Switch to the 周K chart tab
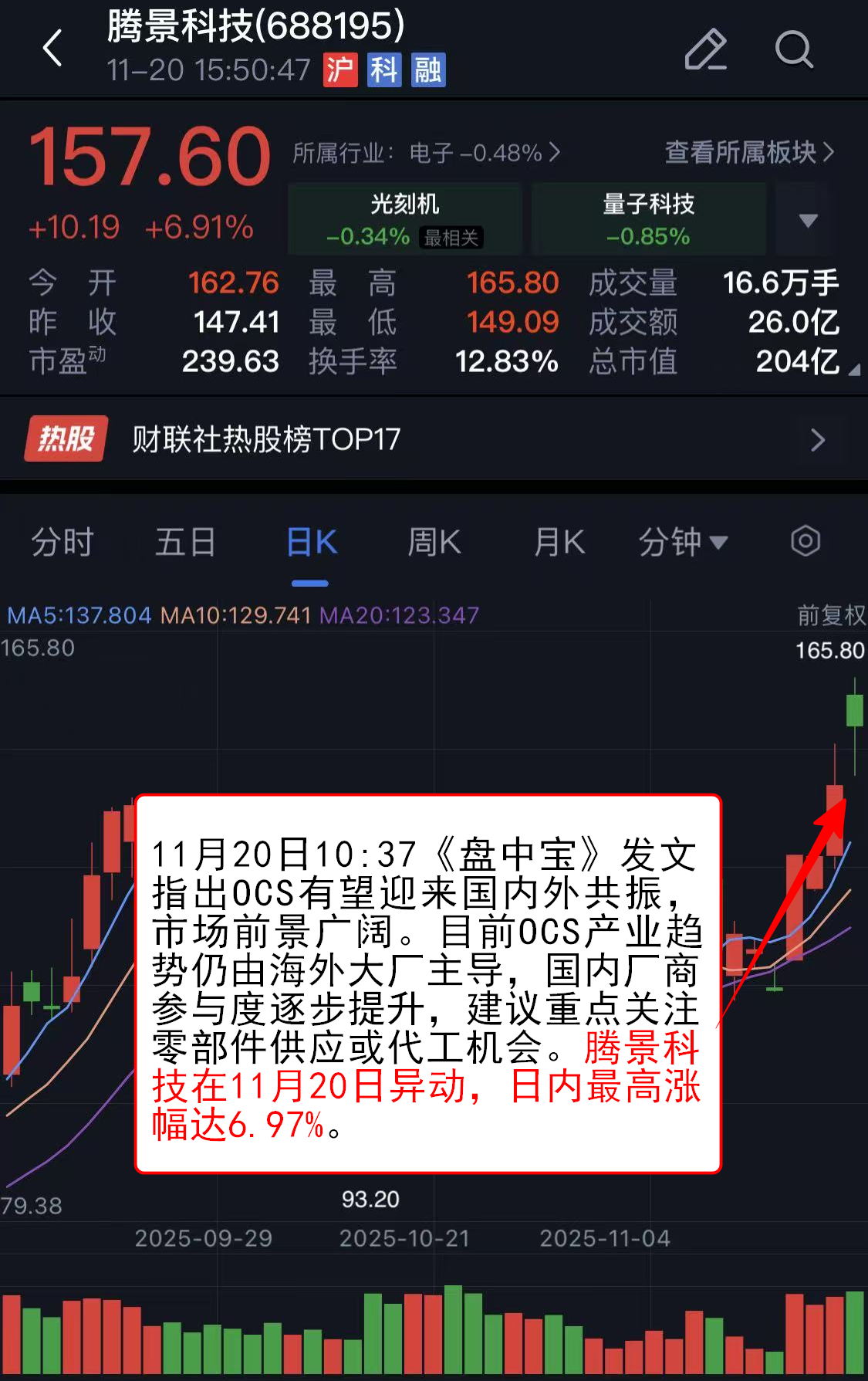 (434, 542)
